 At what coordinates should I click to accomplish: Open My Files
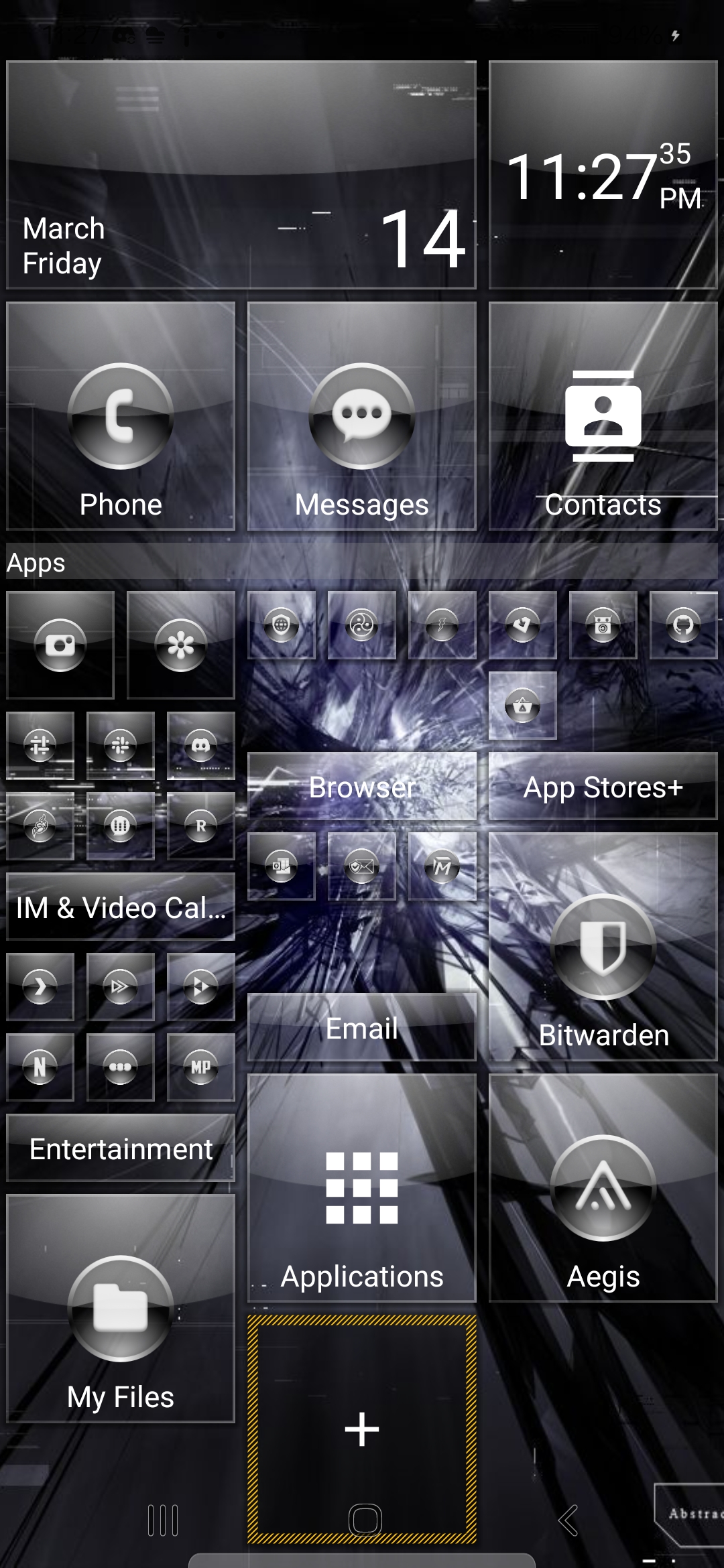click(121, 1309)
